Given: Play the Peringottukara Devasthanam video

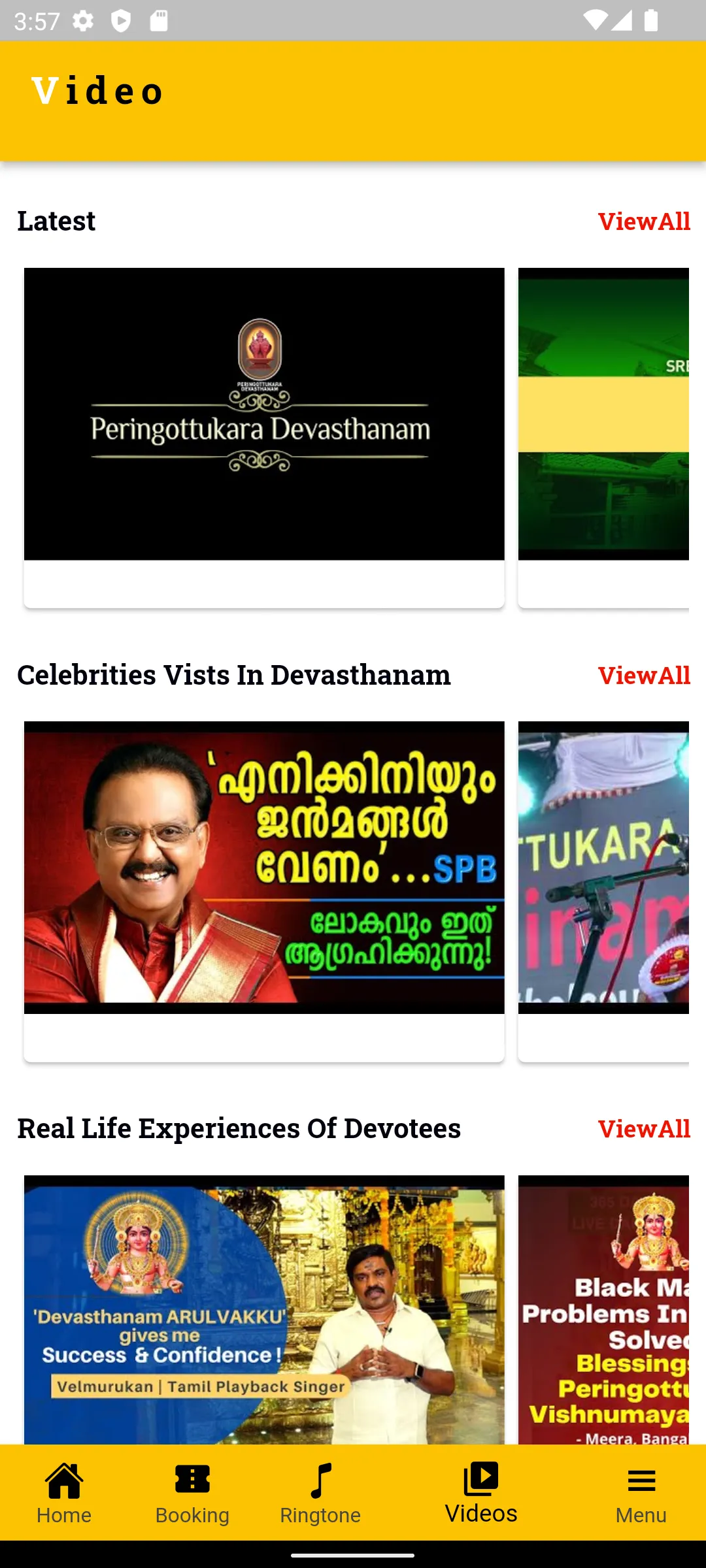Looking at the screenshot, I should (264, 414).
